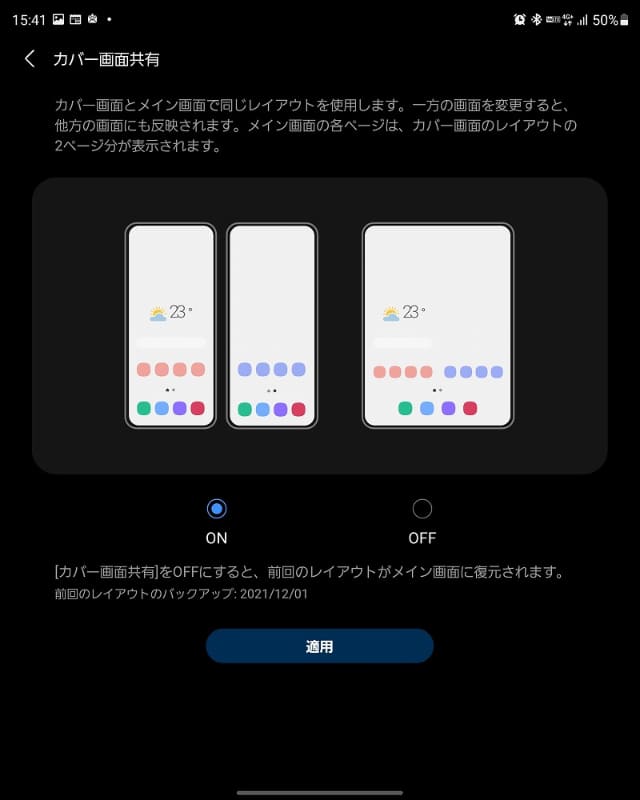This screenshot has height=800, width=640.
Task: Select the OFF radio button
Action: 422,509
